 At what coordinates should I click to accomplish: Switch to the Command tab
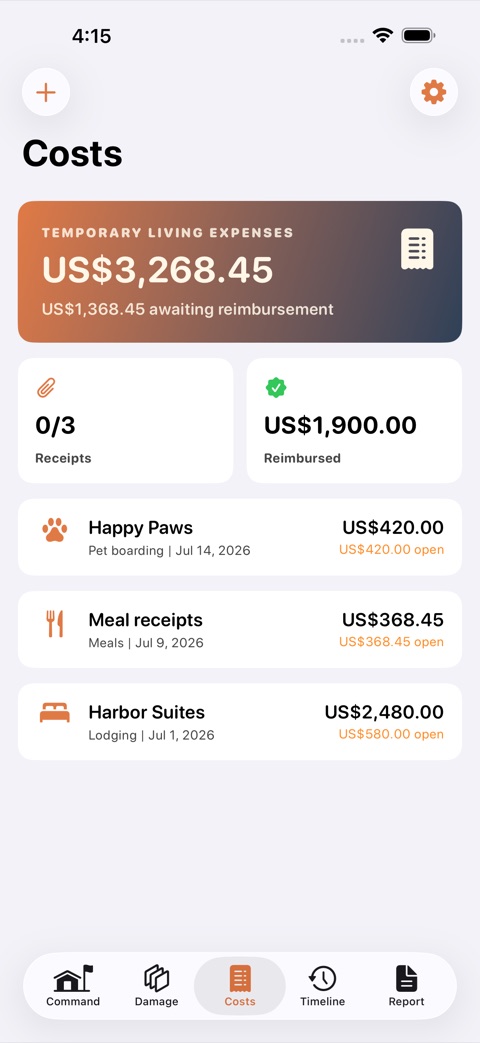tap(73, 986)
